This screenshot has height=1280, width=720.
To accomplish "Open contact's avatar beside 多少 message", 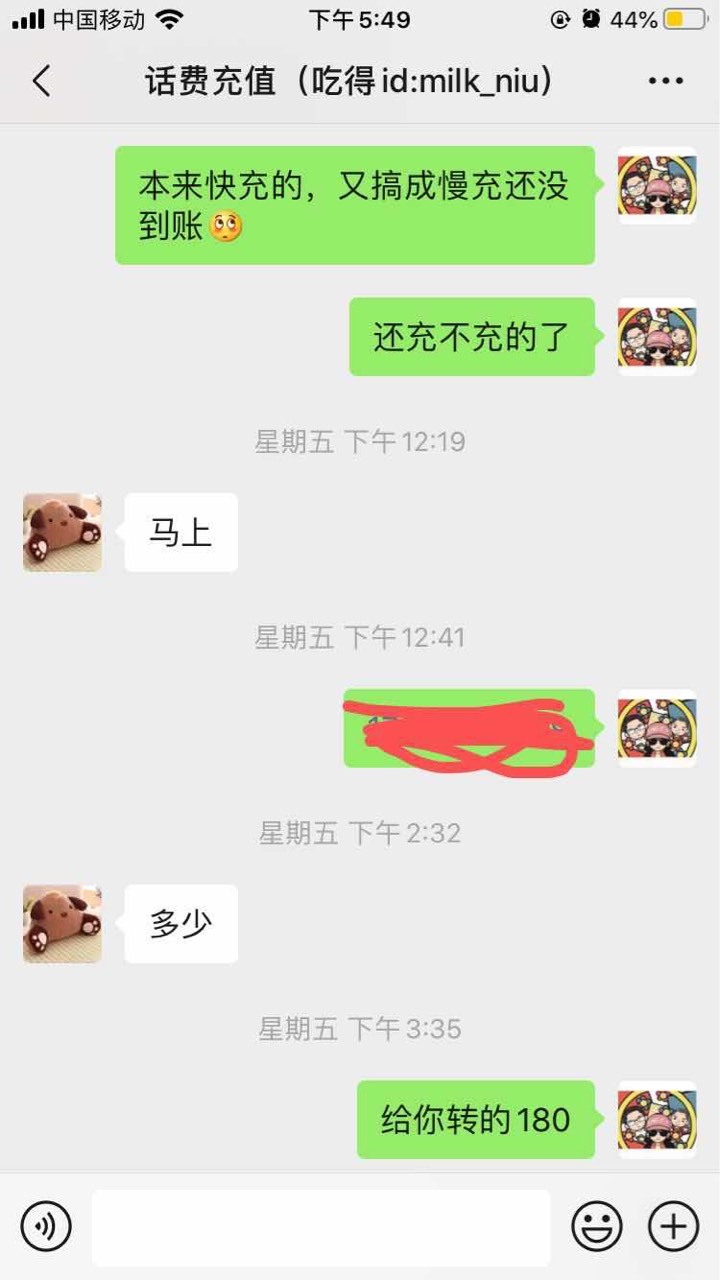I will (62, 924).
